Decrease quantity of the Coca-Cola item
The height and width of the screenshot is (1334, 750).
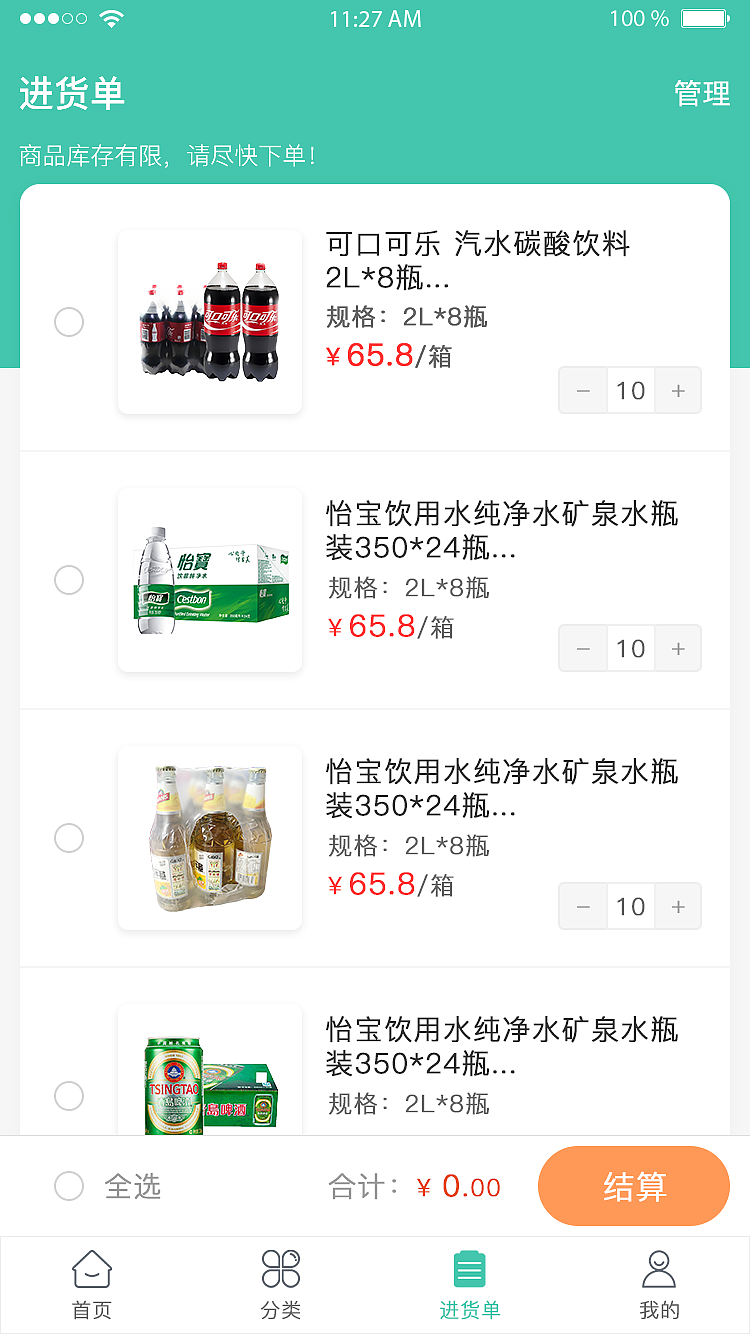pyautogui.click(x=582, y=390)
